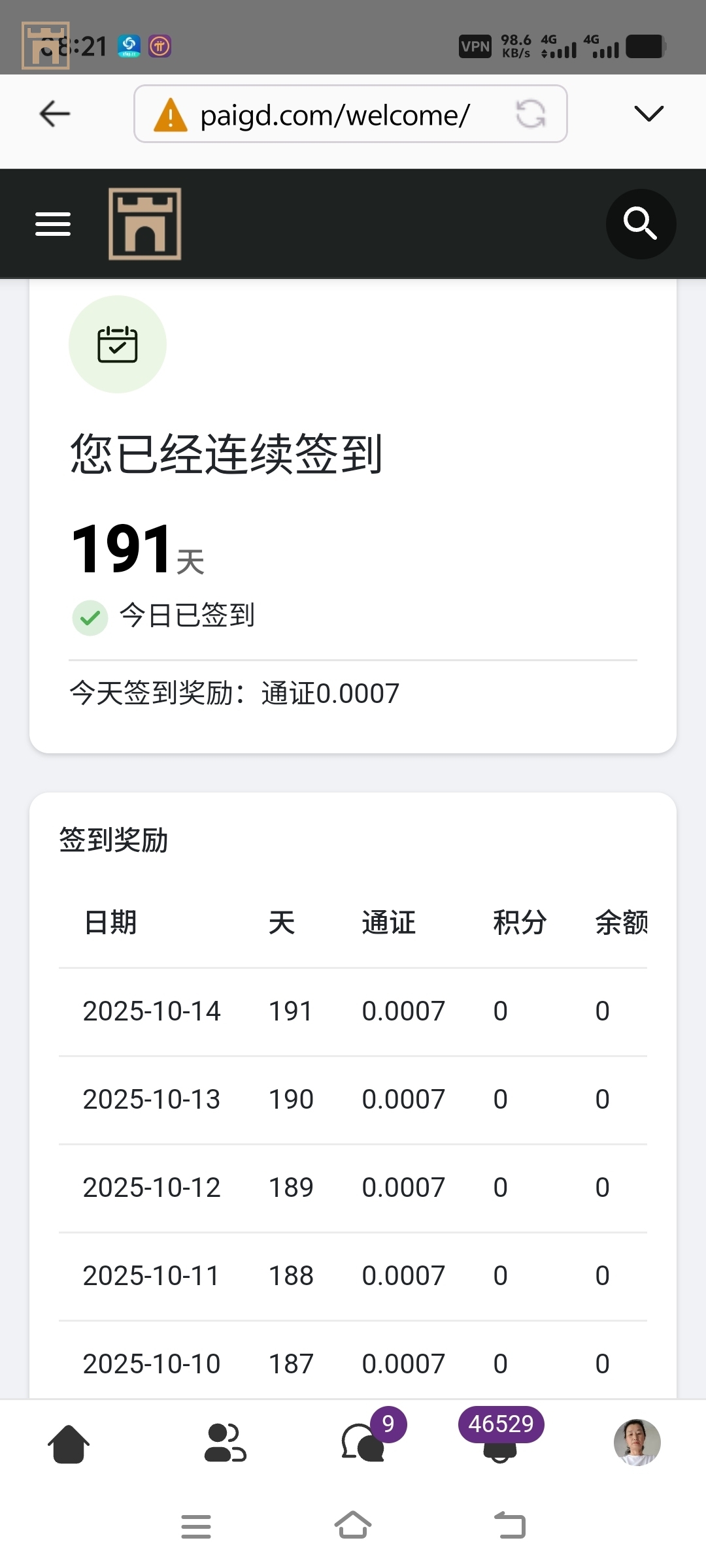The height and width of the screenshot is (1568, 706).
Task: Open the friends tab
Action: click(x=225, y=1443)
